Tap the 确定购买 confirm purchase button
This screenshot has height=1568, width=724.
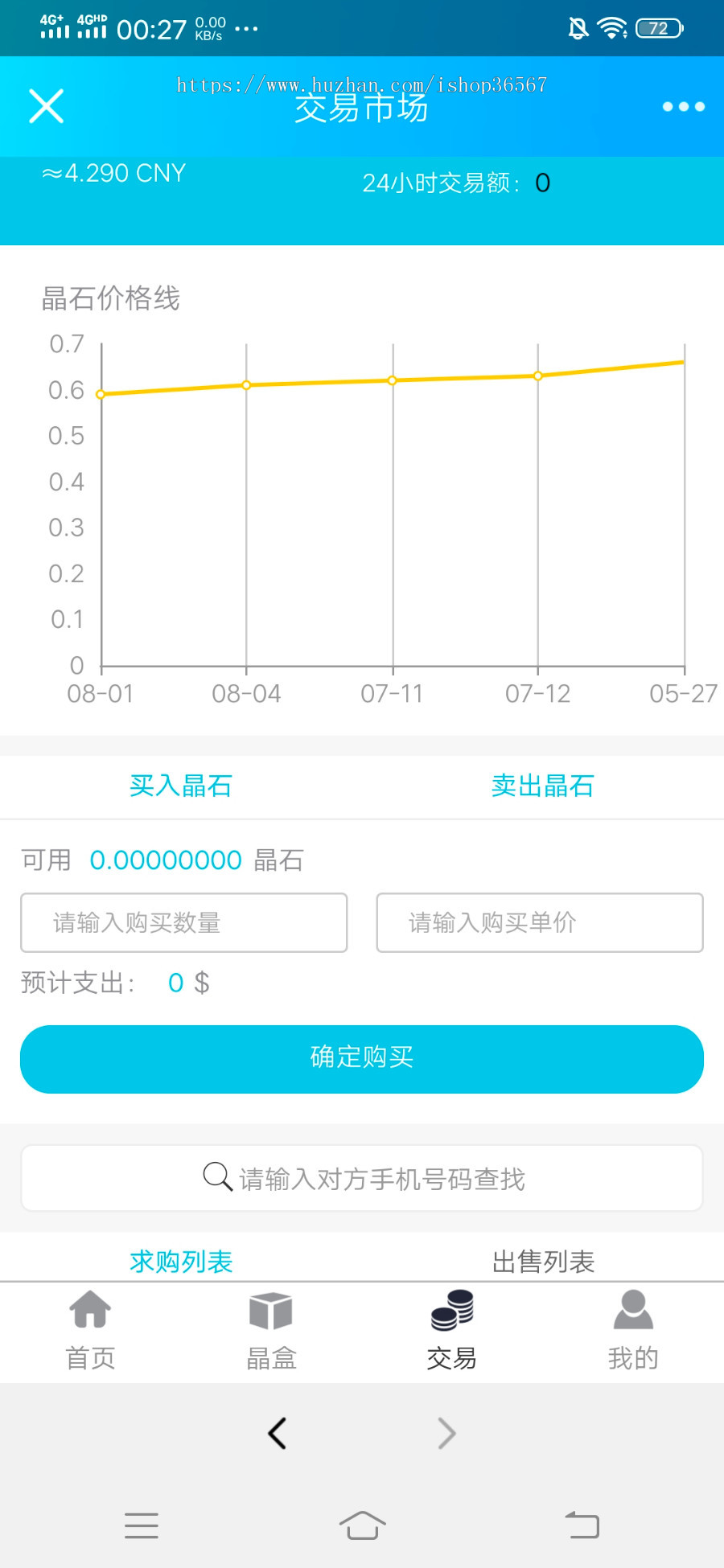click(361, 1059)
